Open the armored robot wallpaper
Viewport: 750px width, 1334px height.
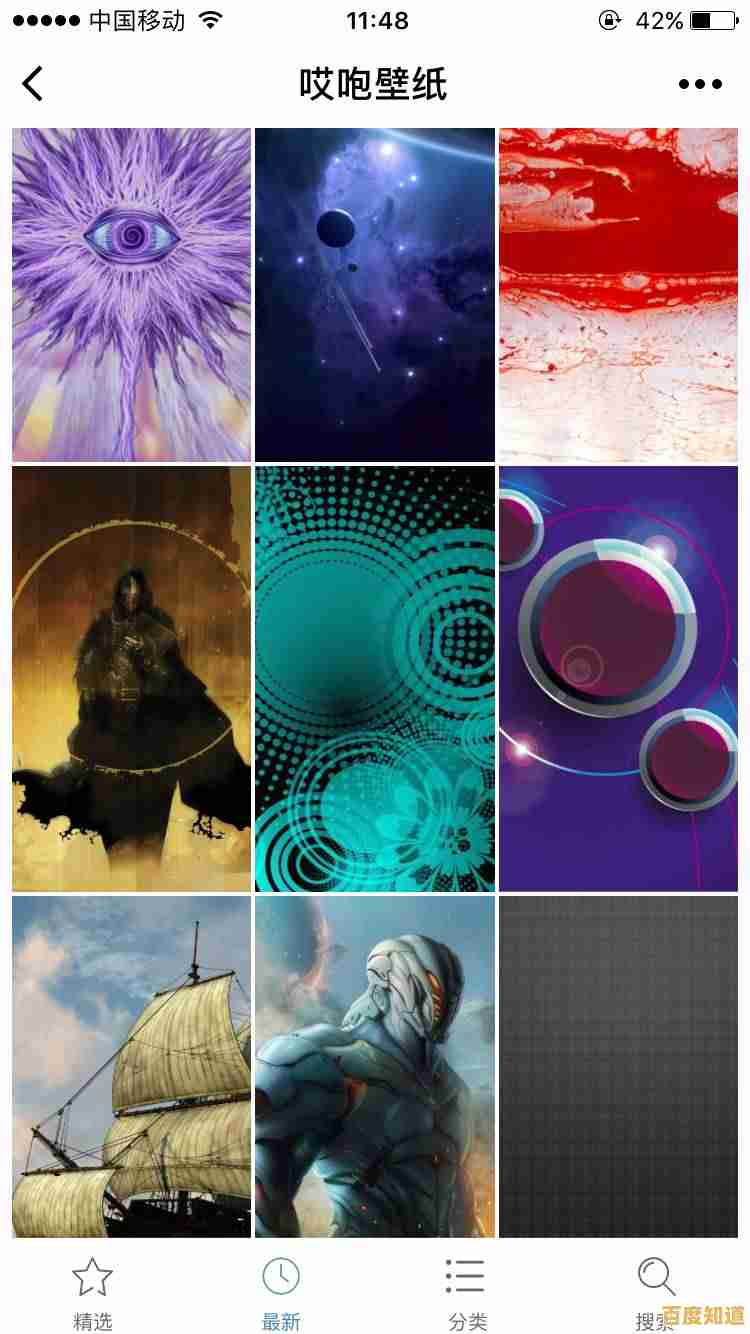click(x=375, y=1066)
